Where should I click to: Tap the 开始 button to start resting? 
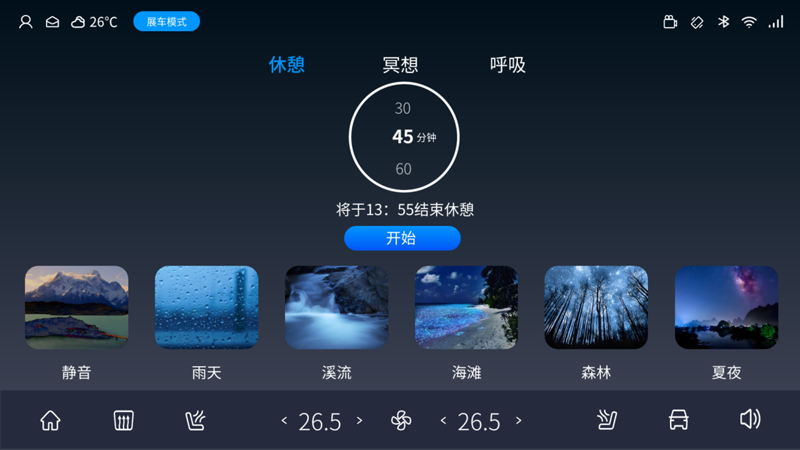pos(402,238)
